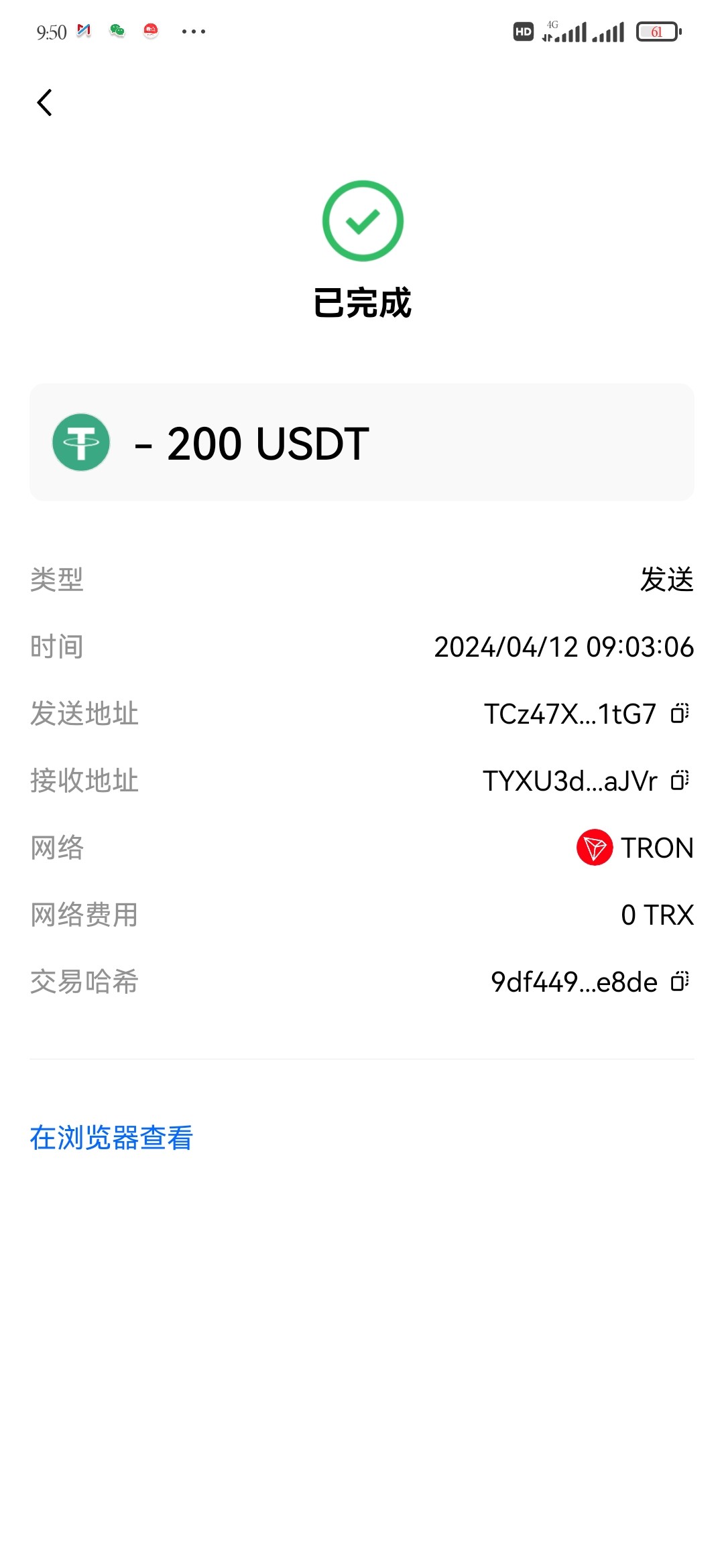This screenshot has width=724, height=1568.
Task: Copy the transaction hash 9df449...e8de
Action: [x=680, y=982]
